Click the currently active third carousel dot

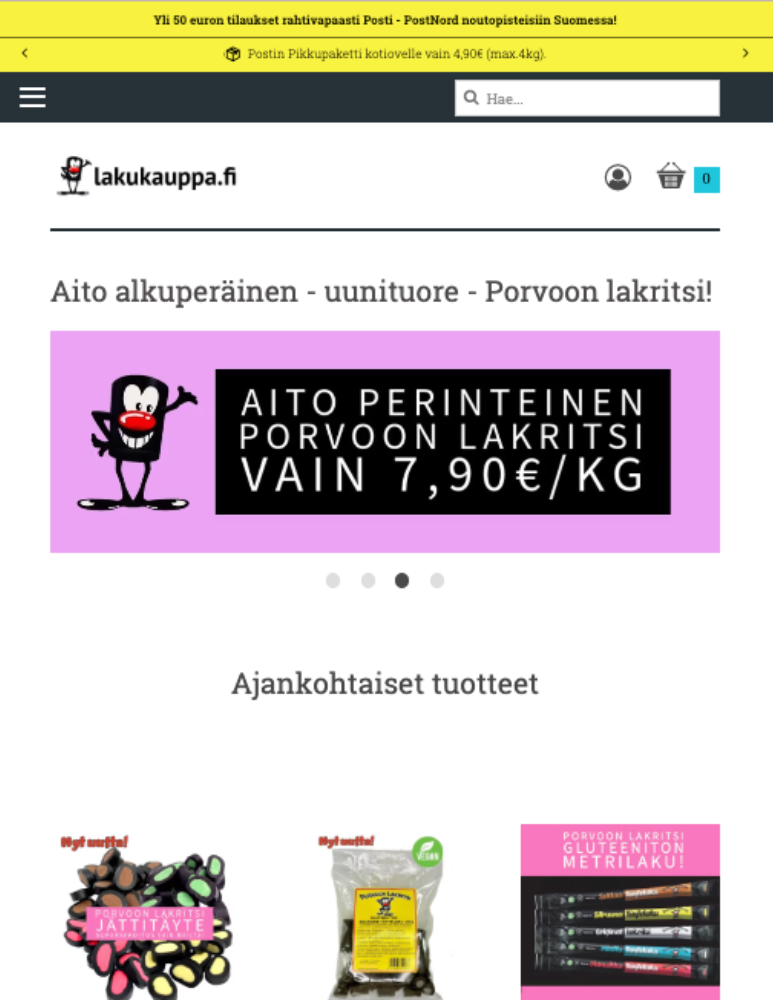(x=402, y=580)
